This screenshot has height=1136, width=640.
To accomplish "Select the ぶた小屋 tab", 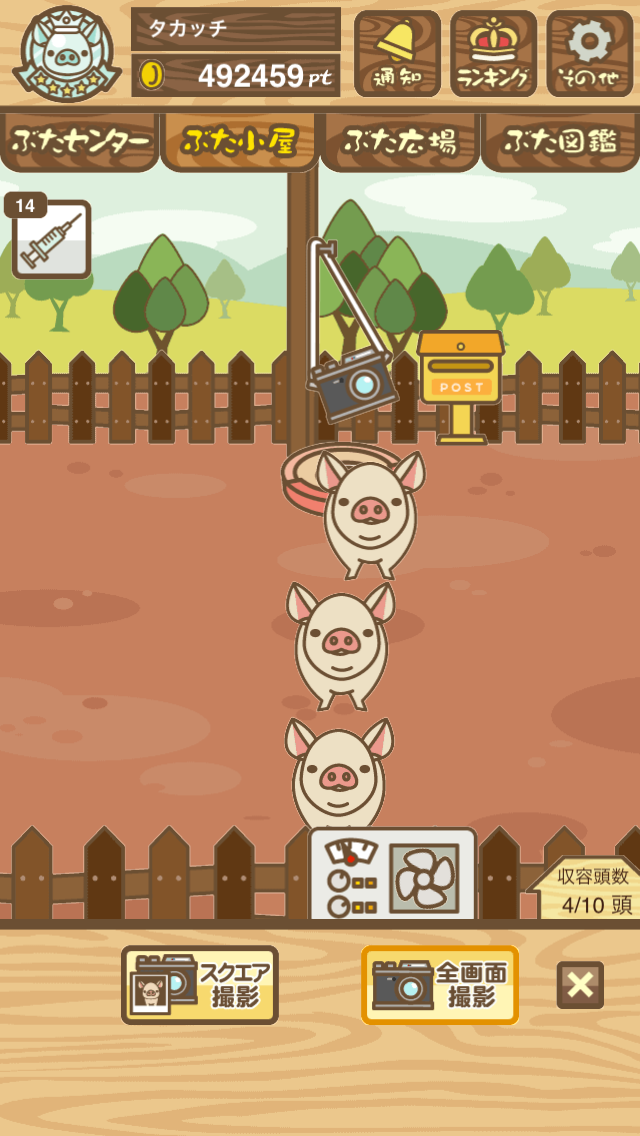I will pos(239,141).
